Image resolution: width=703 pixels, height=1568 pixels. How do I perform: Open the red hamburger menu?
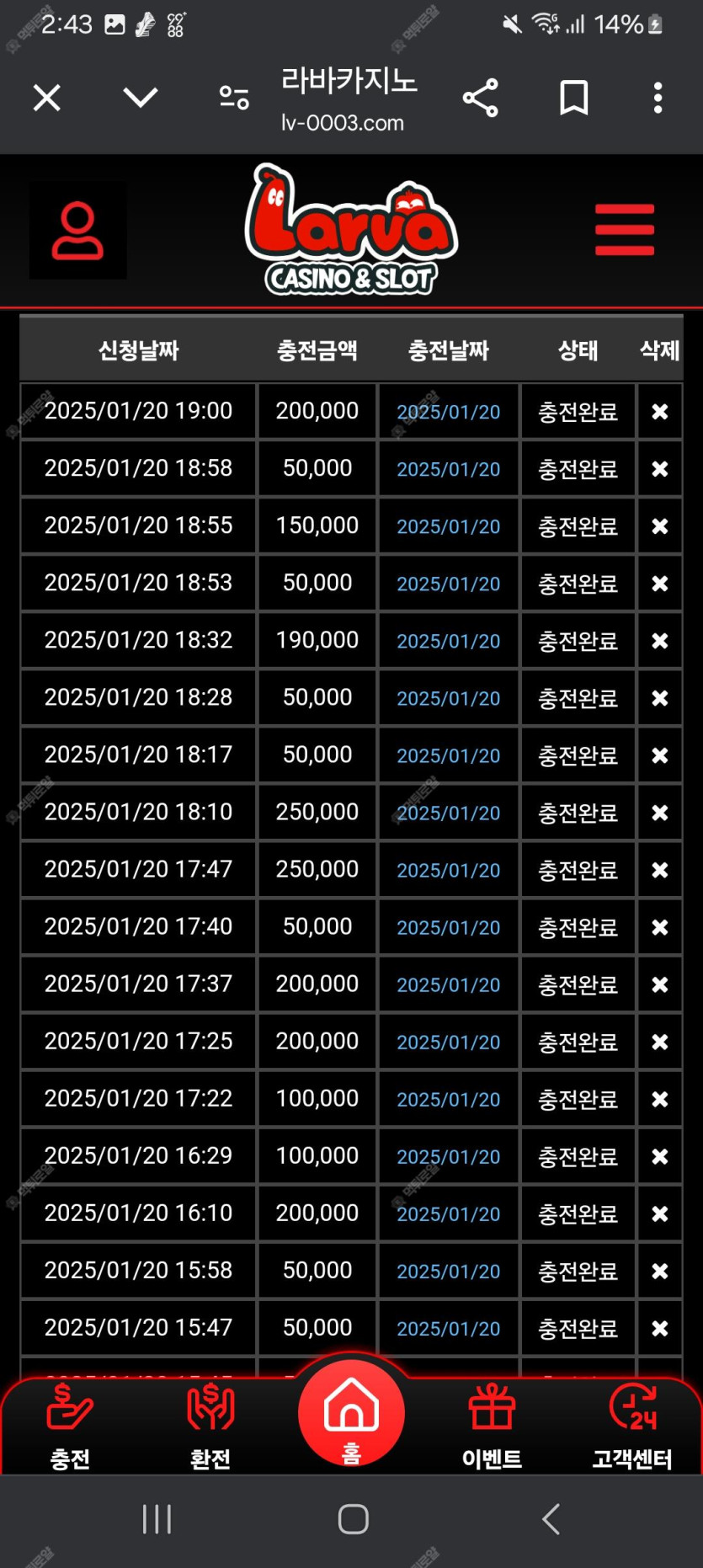coord(625,229)
